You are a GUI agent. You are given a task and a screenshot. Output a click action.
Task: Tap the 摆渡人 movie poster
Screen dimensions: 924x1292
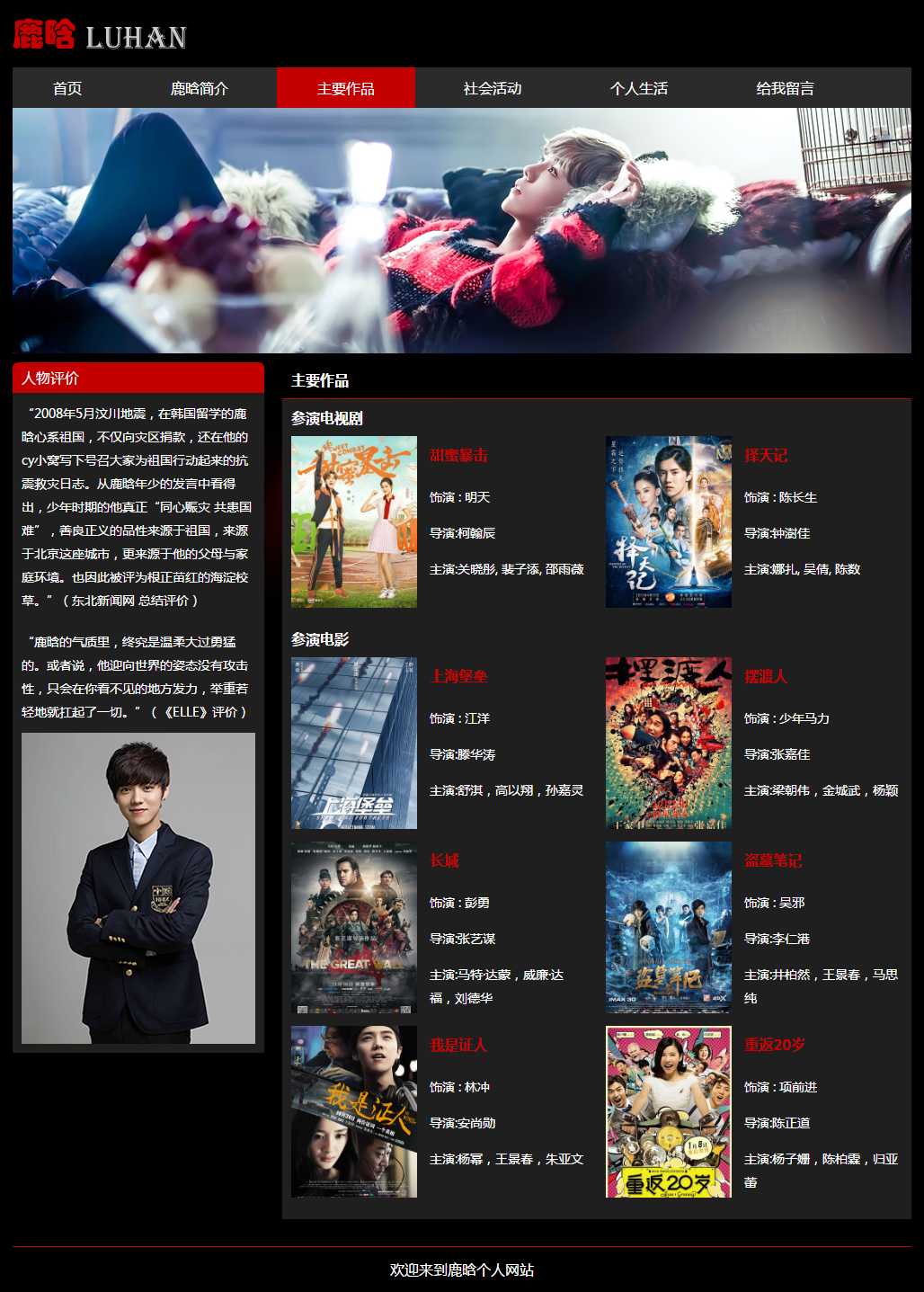(668, 743)
